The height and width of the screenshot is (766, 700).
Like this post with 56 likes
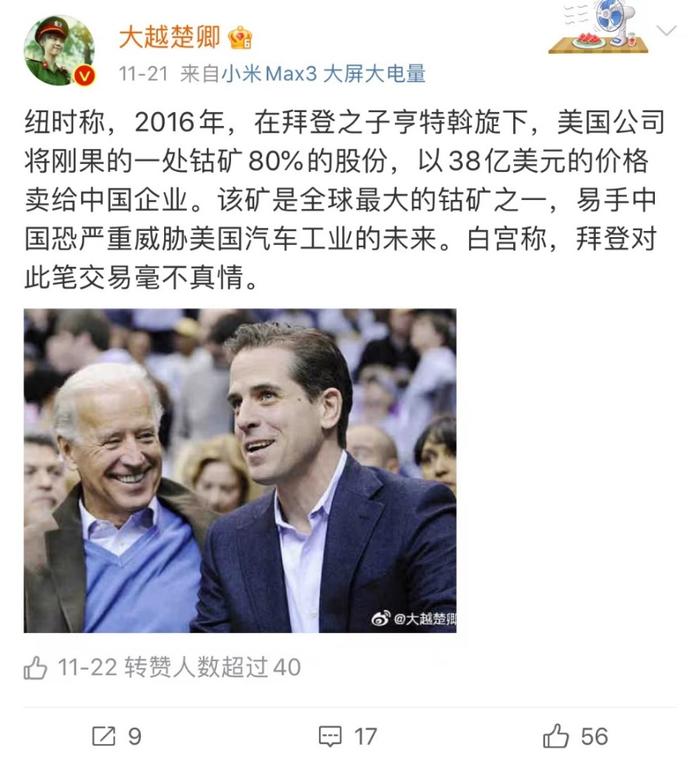point(575,736)
